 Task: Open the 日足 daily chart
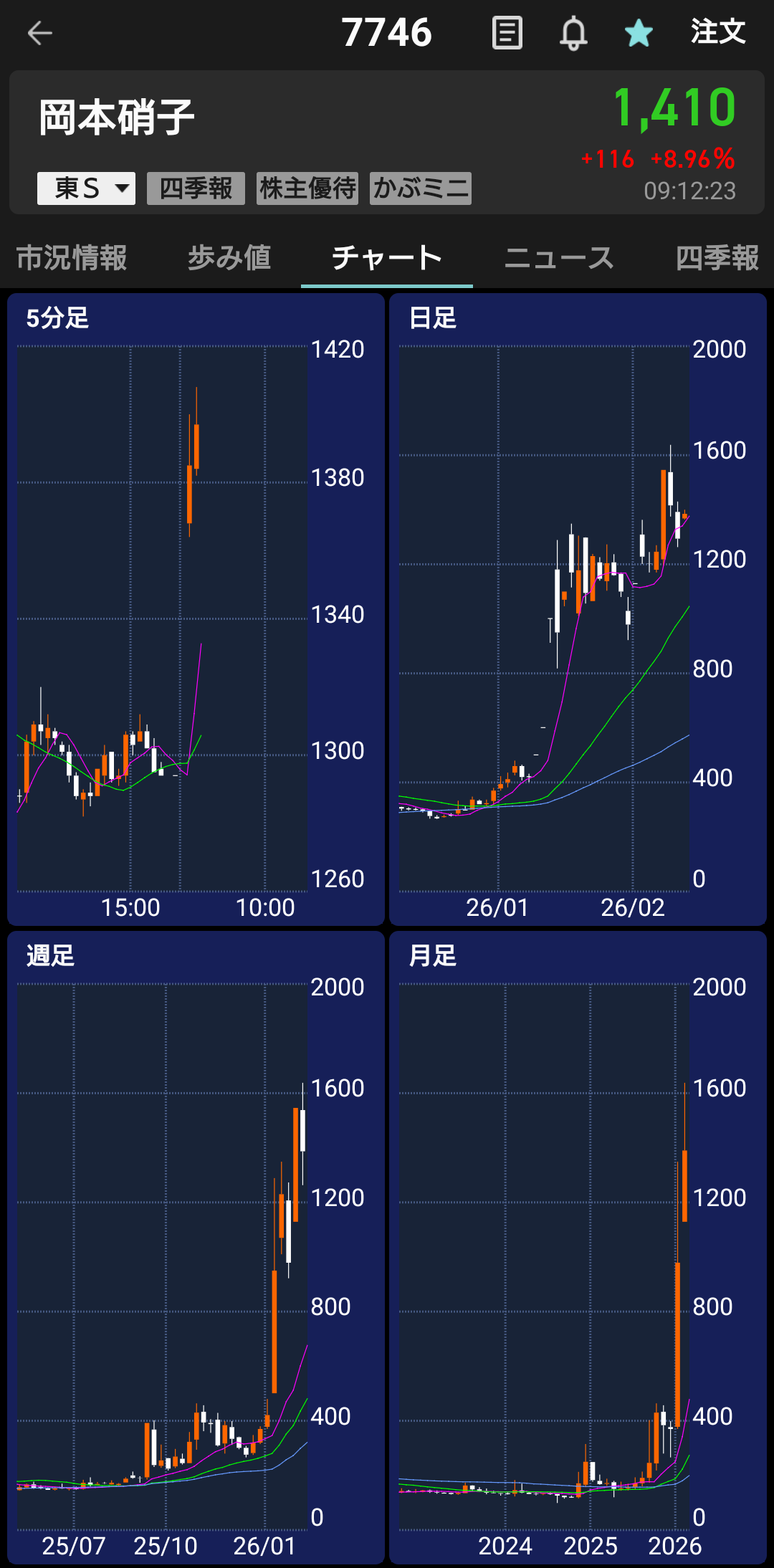coord(578,609)
